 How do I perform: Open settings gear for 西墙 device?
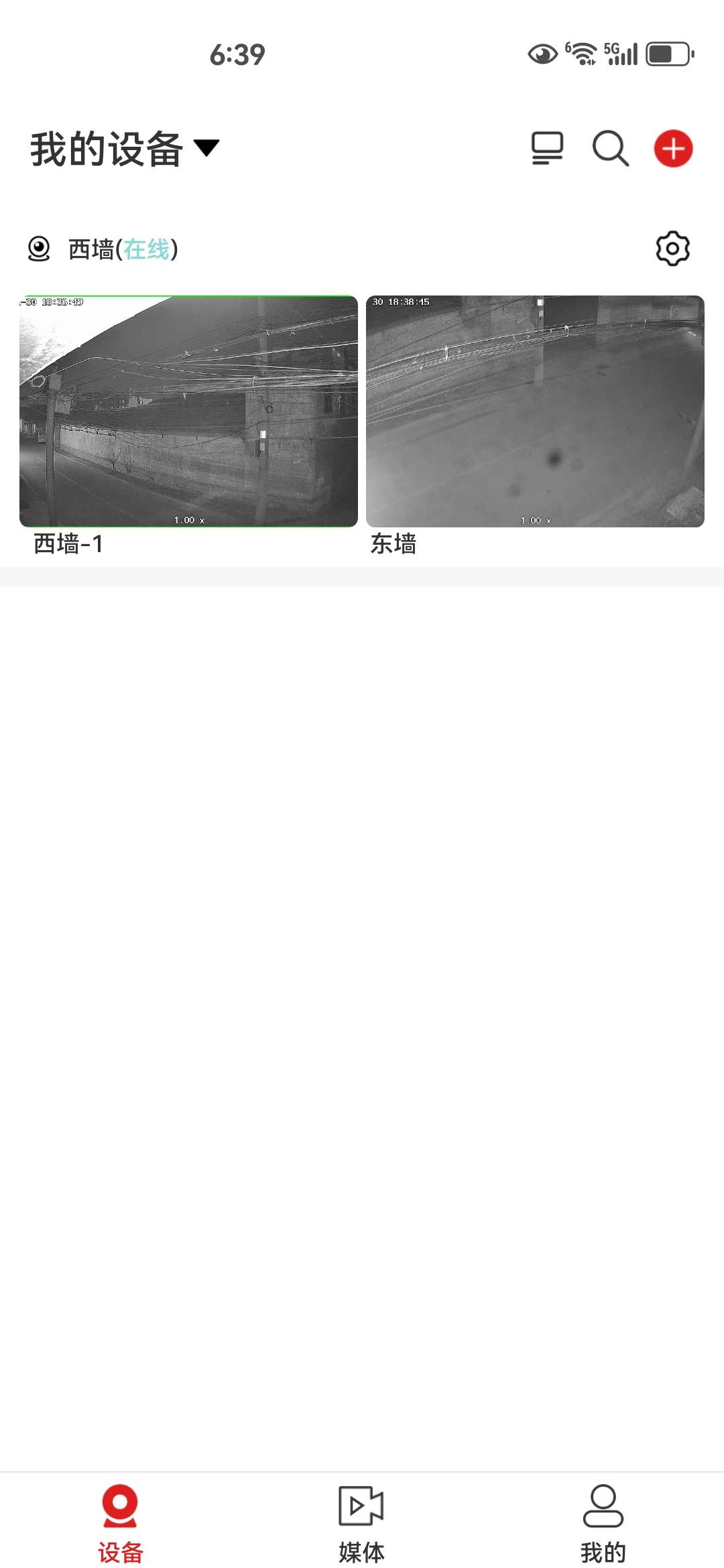[672, 249]
